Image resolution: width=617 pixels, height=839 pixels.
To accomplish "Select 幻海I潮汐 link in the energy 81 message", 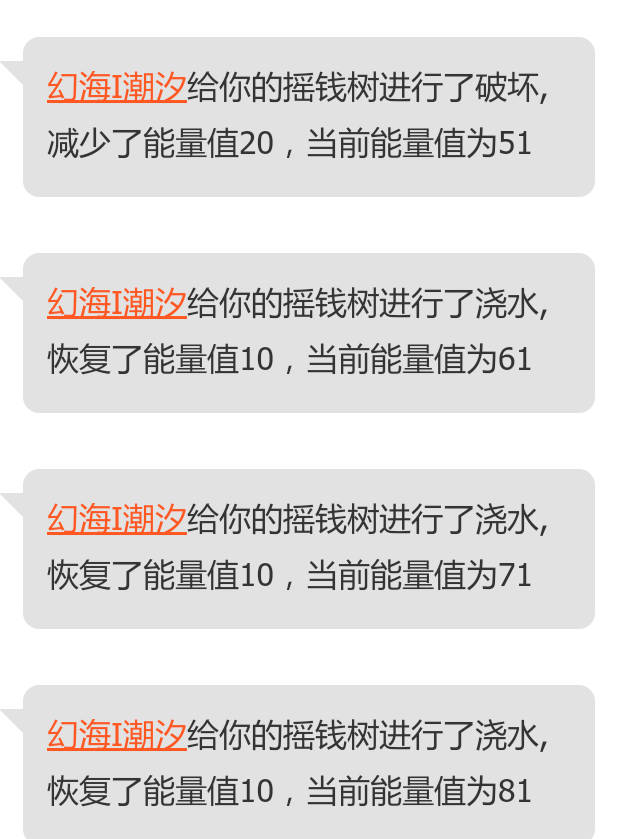I will point(117,736).
